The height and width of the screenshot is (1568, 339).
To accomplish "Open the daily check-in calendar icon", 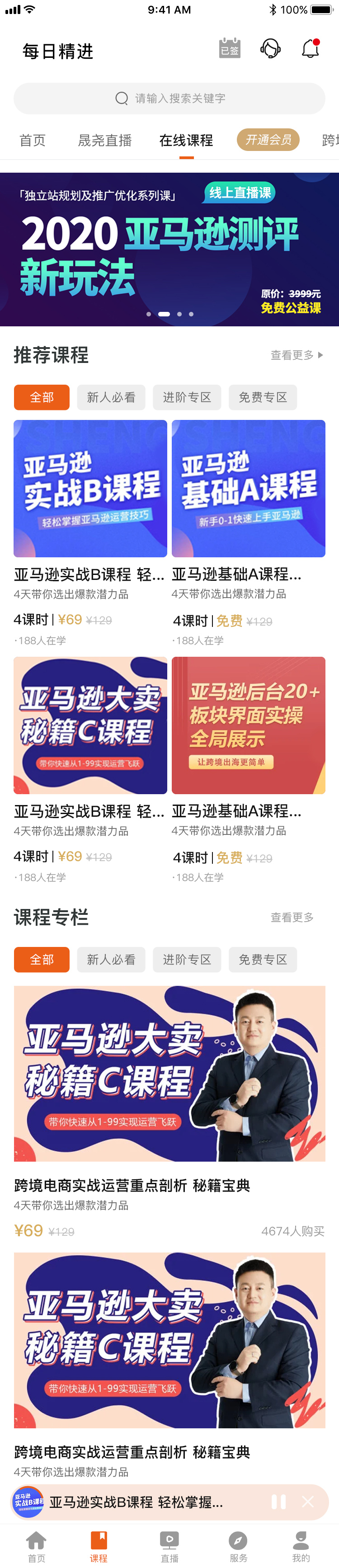I will coord(230,49).
